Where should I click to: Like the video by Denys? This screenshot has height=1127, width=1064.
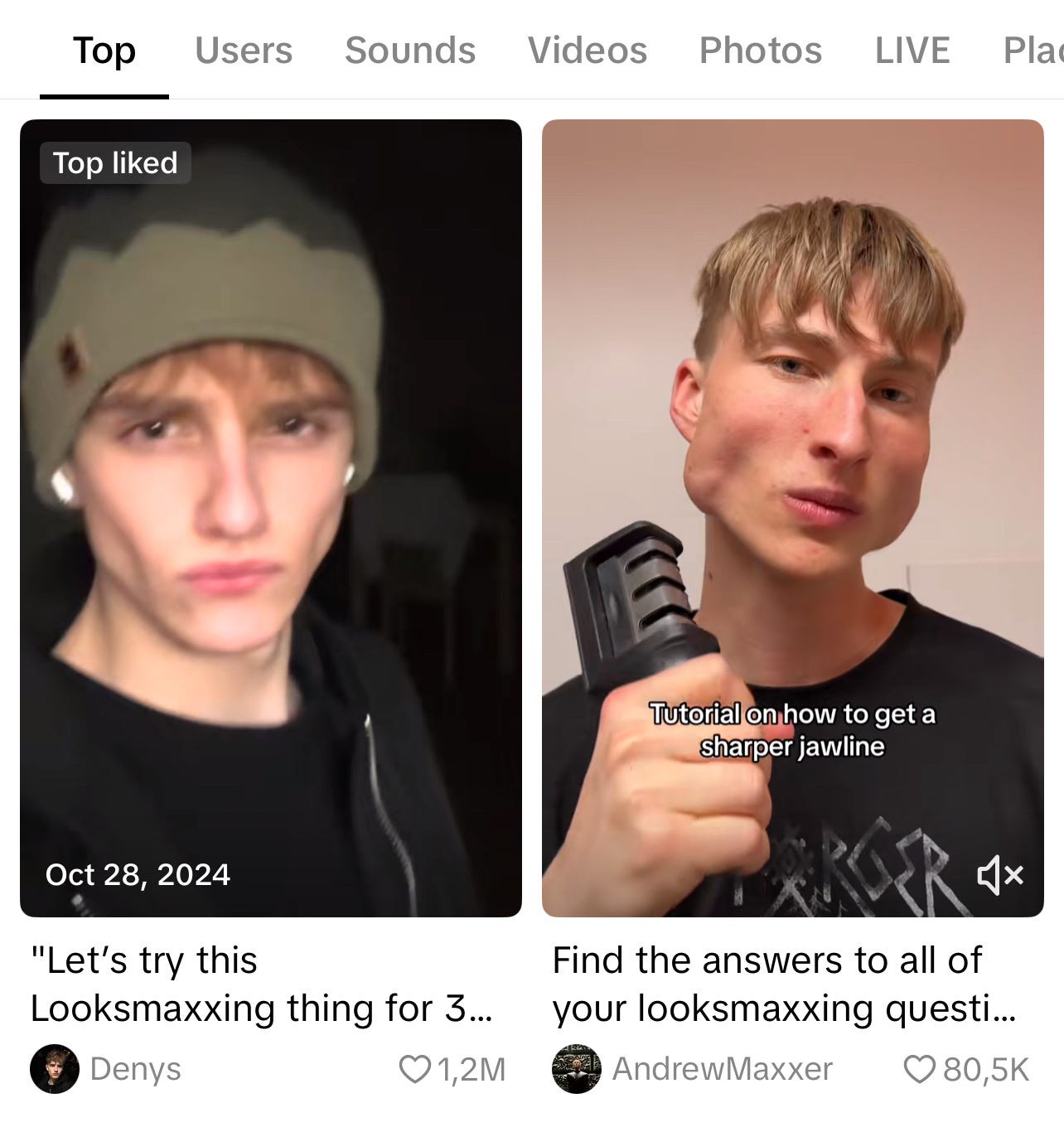[x=414, y=1069]
